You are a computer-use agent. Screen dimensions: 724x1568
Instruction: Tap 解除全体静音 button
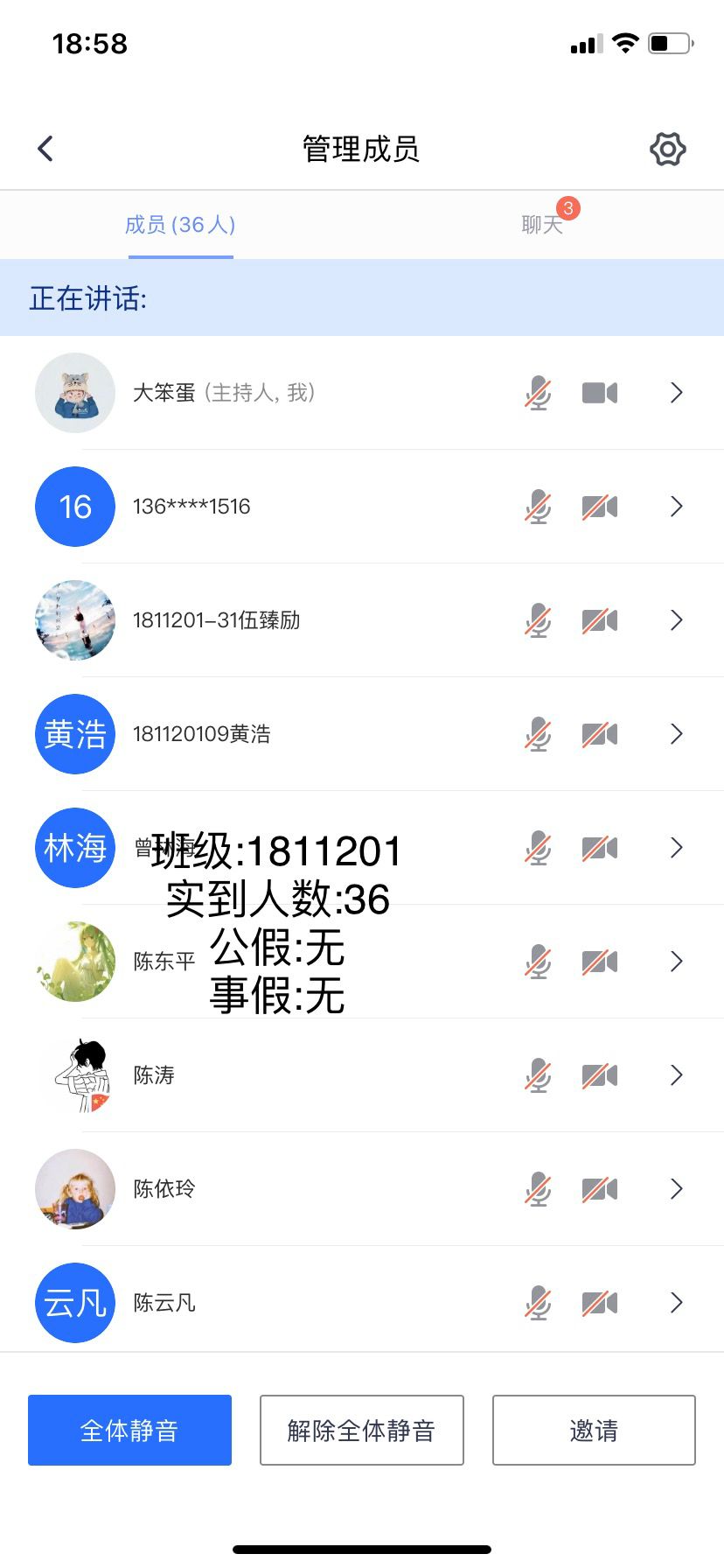361,1430
